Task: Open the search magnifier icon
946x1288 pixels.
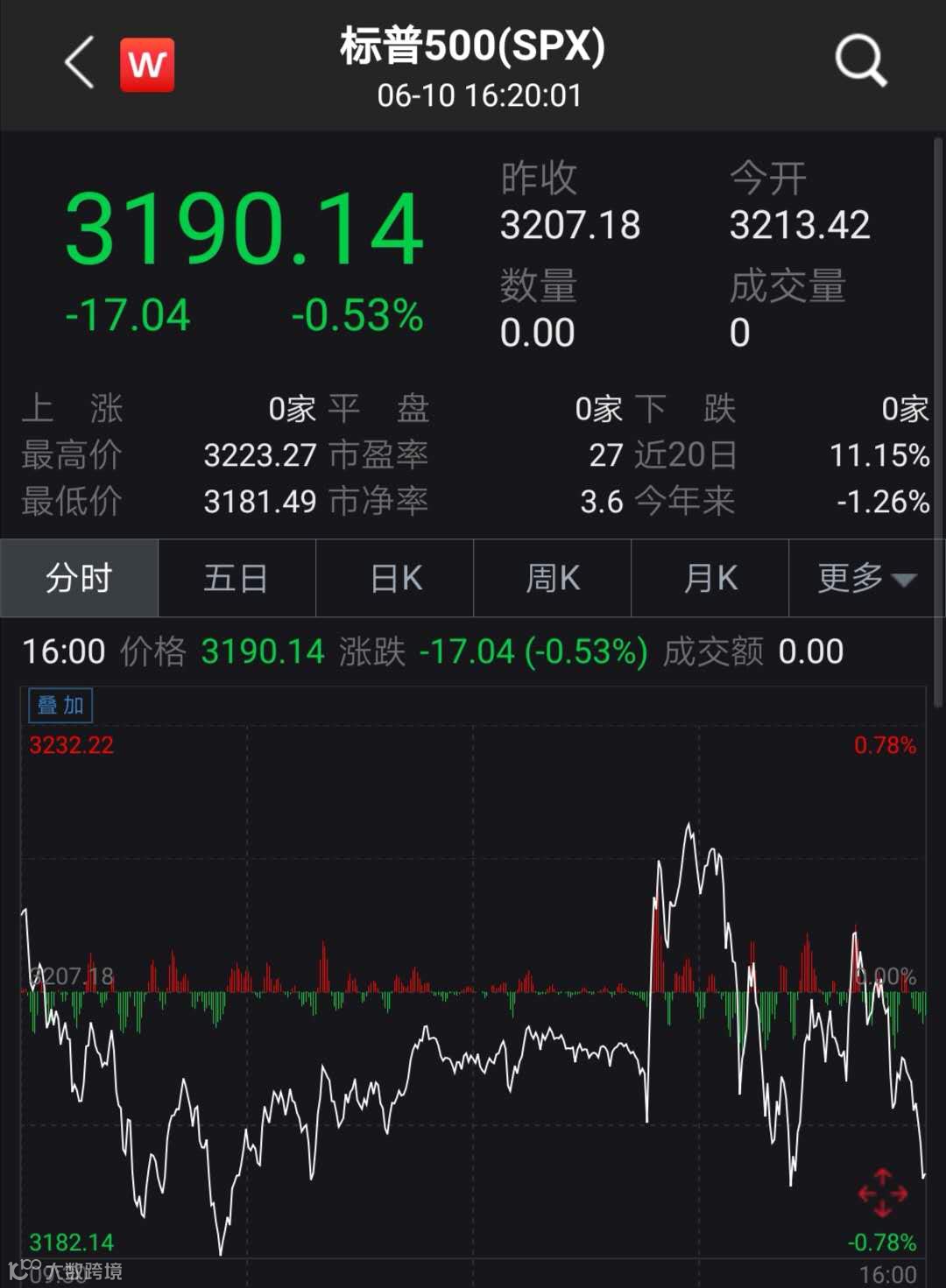Action: click(860, 61)
